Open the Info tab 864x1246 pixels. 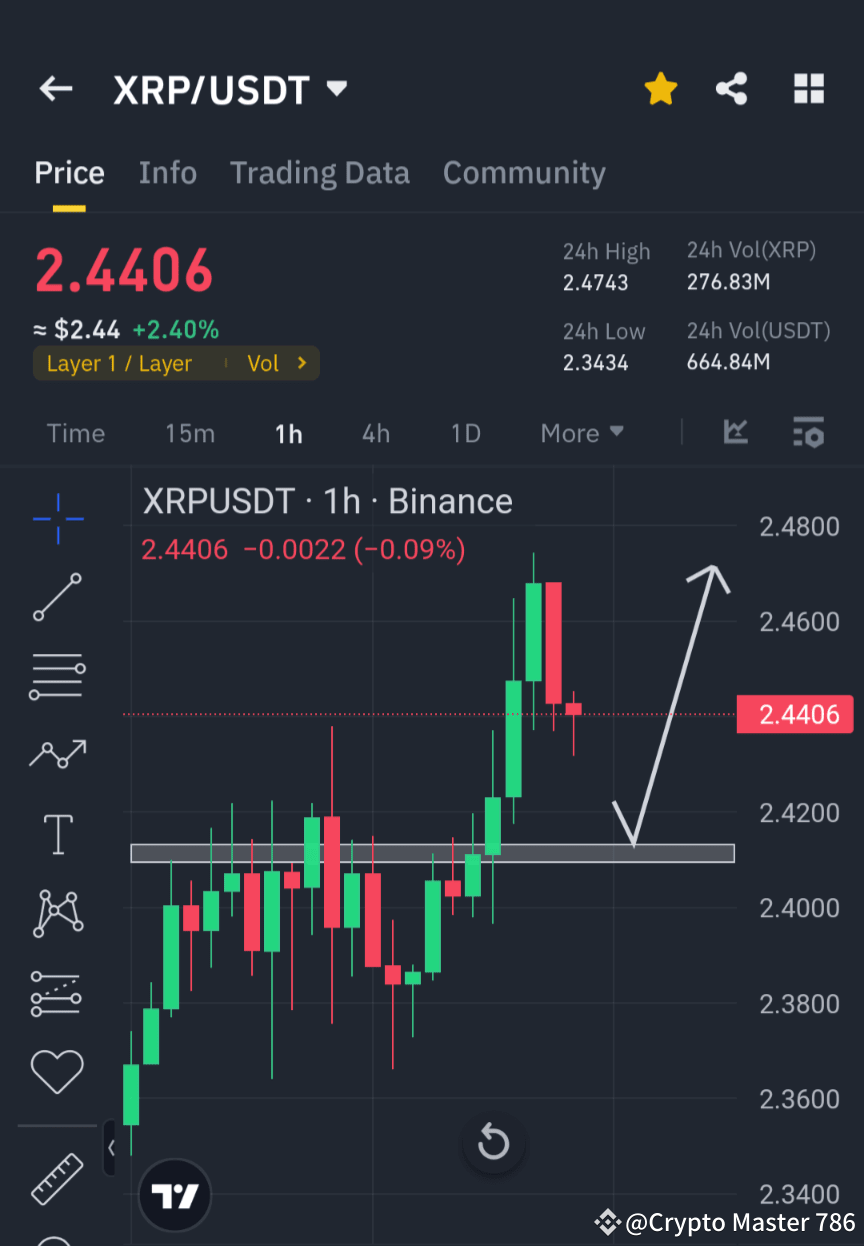click(167, 172)
